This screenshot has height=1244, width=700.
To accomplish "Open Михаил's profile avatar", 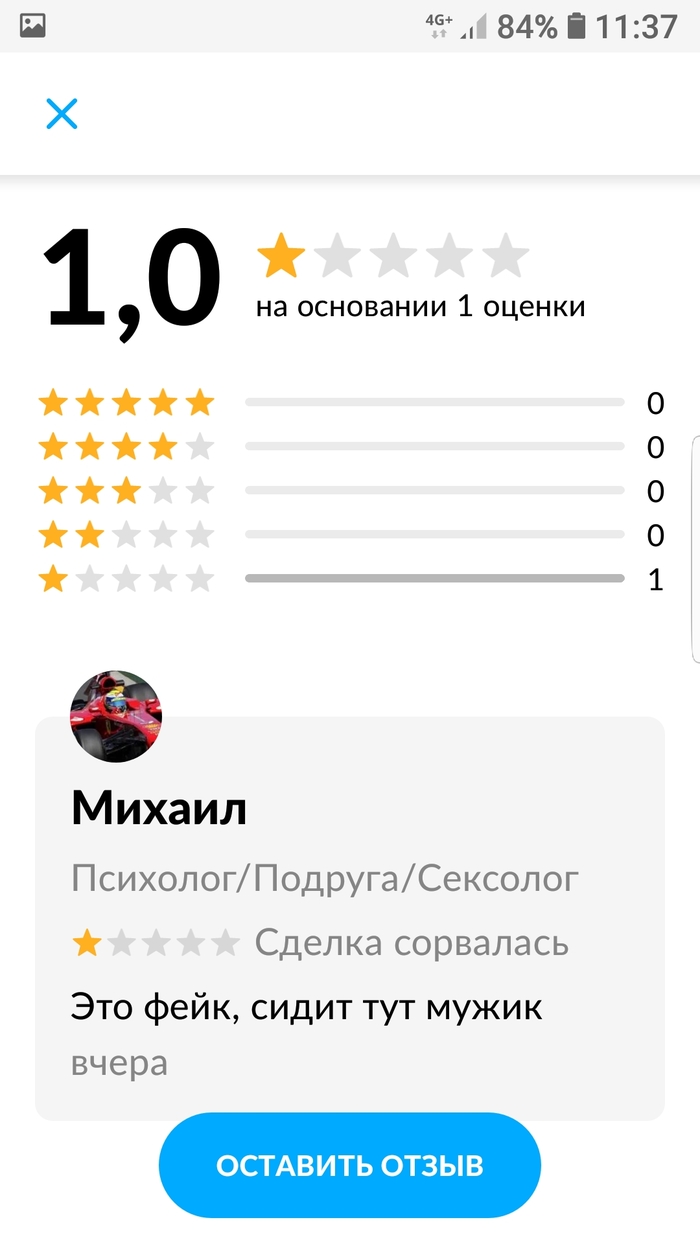I will pyautogui.click(x=116, y=716).
